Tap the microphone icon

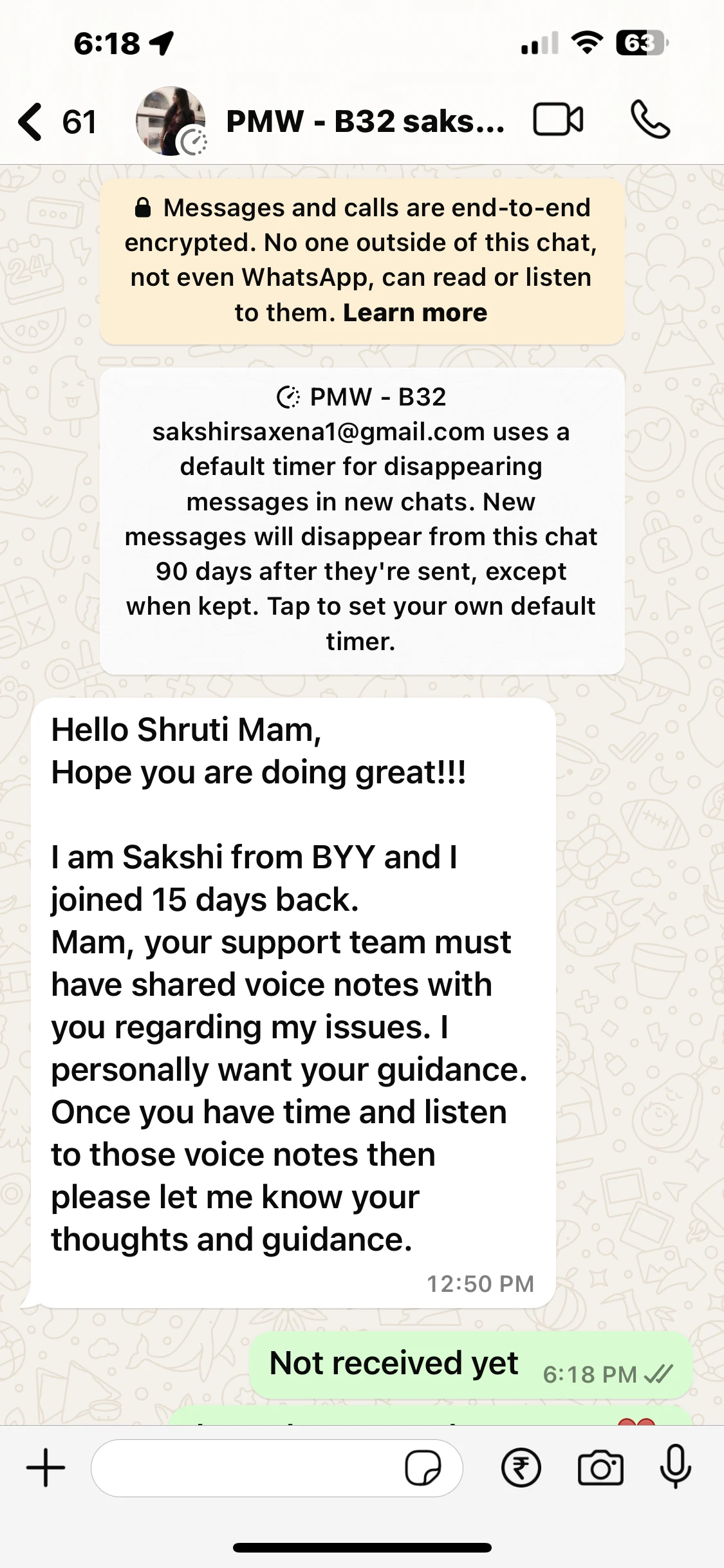(x=675, y=1468)
